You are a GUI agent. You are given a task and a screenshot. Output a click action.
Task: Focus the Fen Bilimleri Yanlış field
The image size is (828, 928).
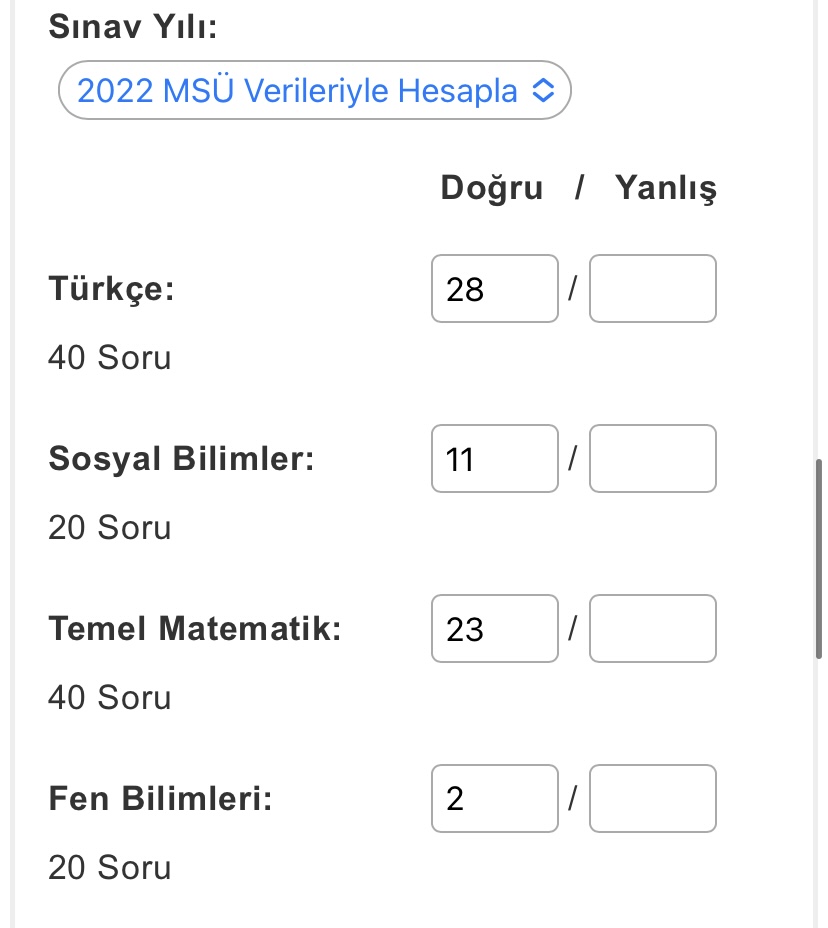coord(652,799)
